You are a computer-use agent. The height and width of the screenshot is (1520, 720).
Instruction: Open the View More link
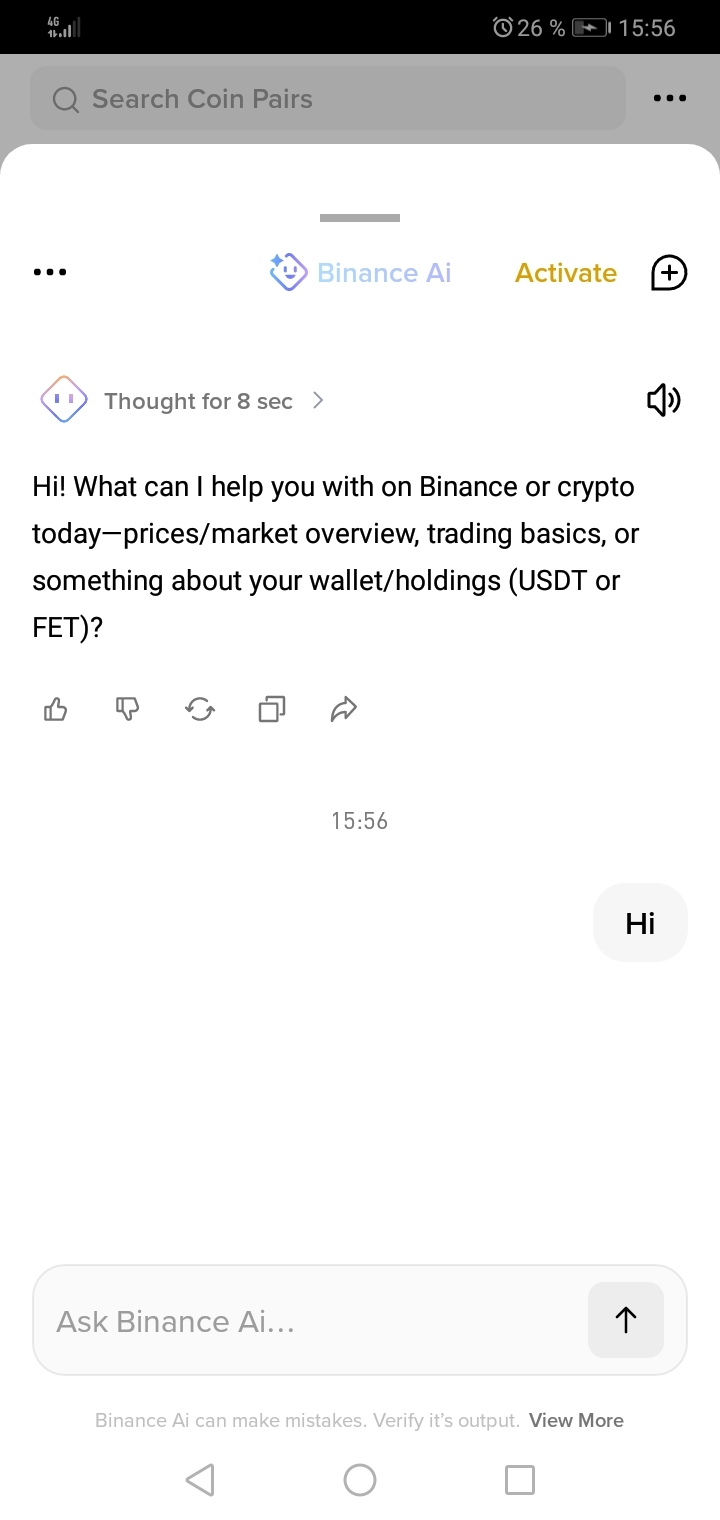point(576,1420)
